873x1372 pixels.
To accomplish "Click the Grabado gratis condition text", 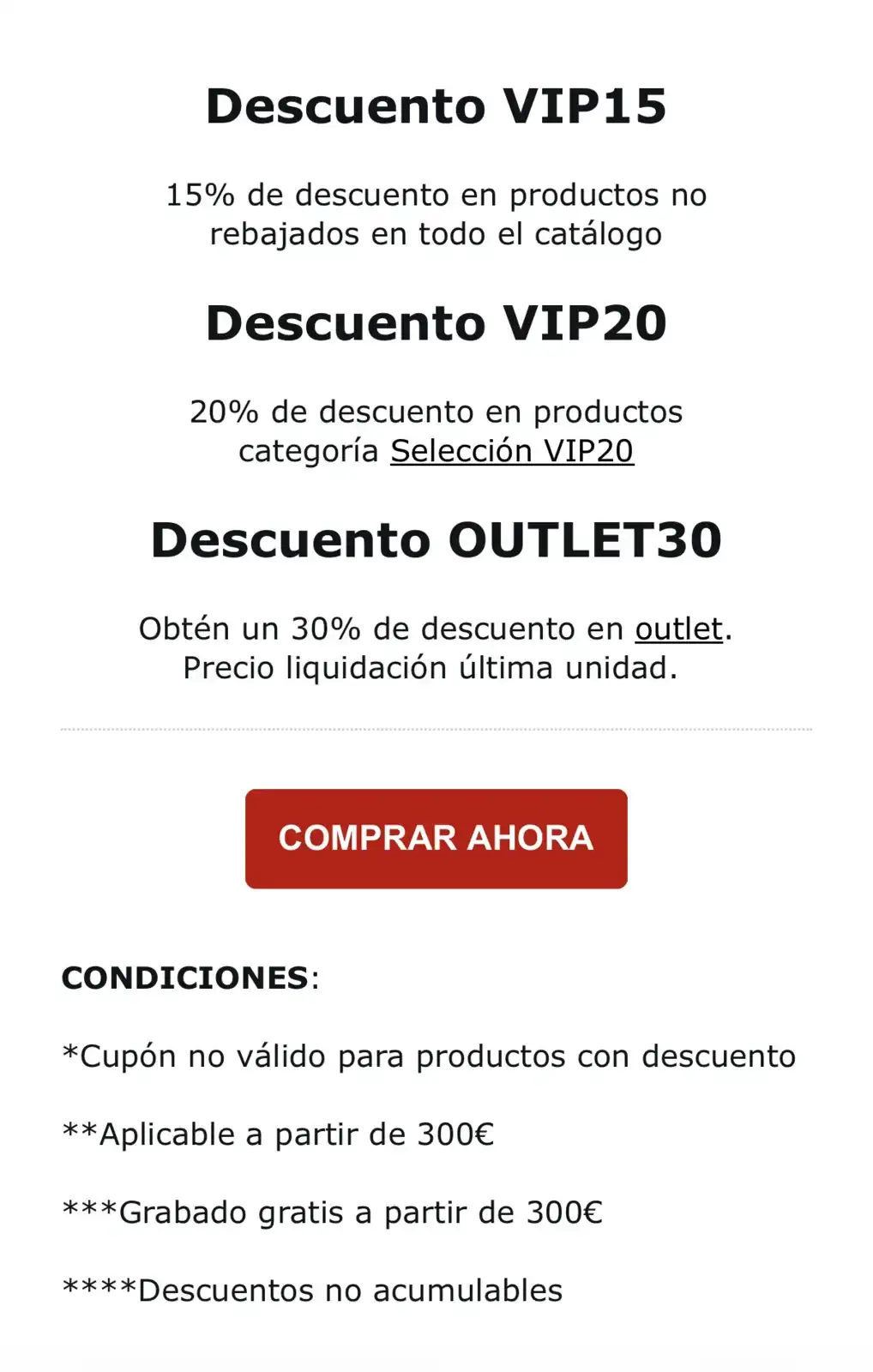I will (x=334, y=1212).
